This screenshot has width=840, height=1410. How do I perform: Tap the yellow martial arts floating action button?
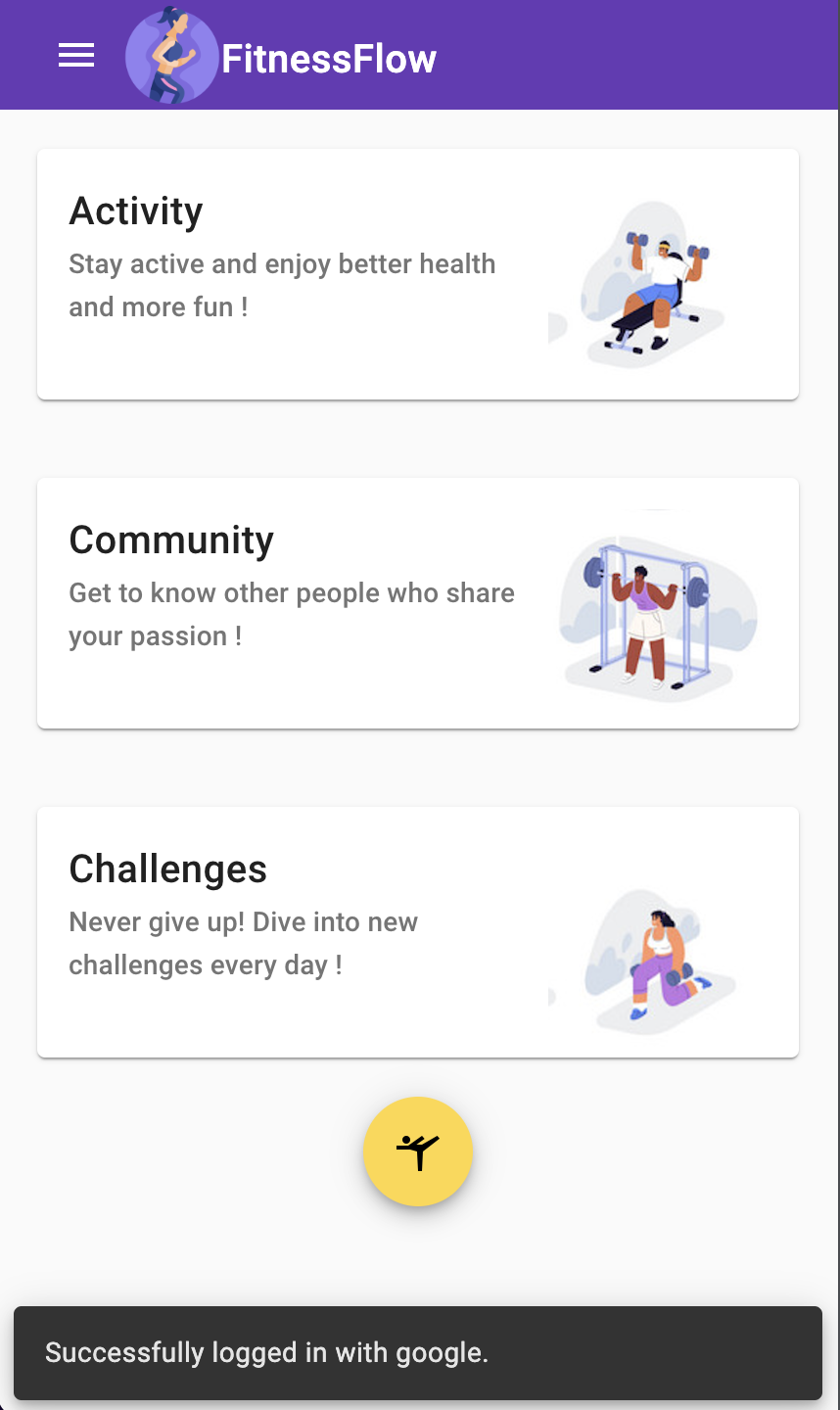click(x=418, y=1151)
